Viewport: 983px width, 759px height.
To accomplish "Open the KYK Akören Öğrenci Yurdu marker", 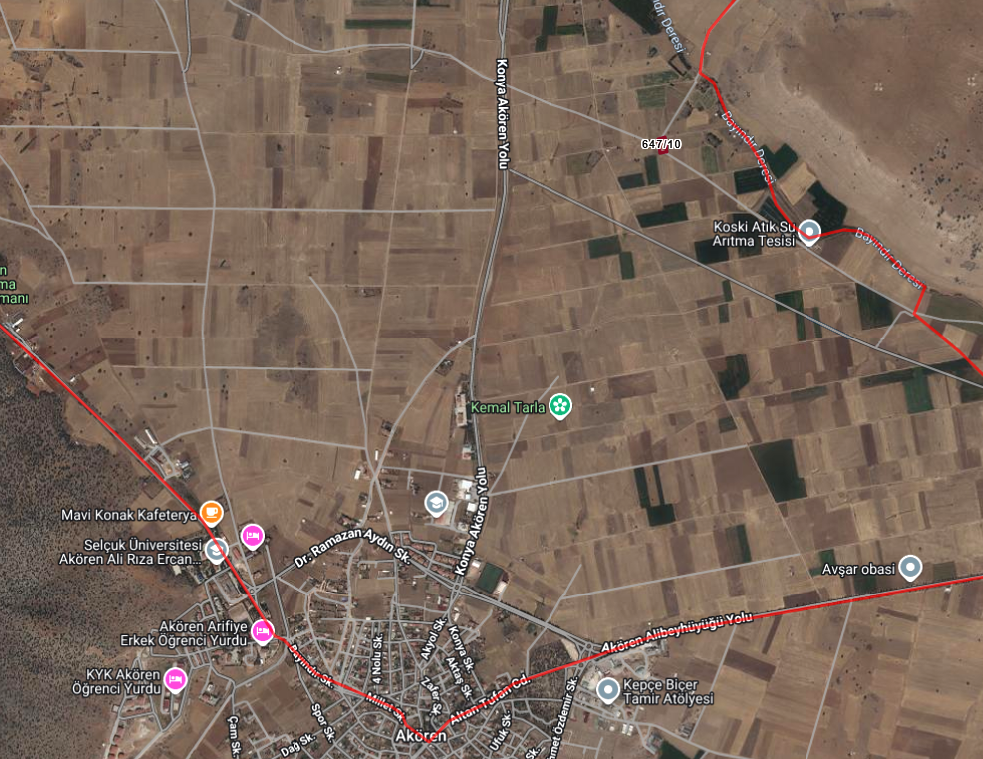I will click(x=175, y=679).
